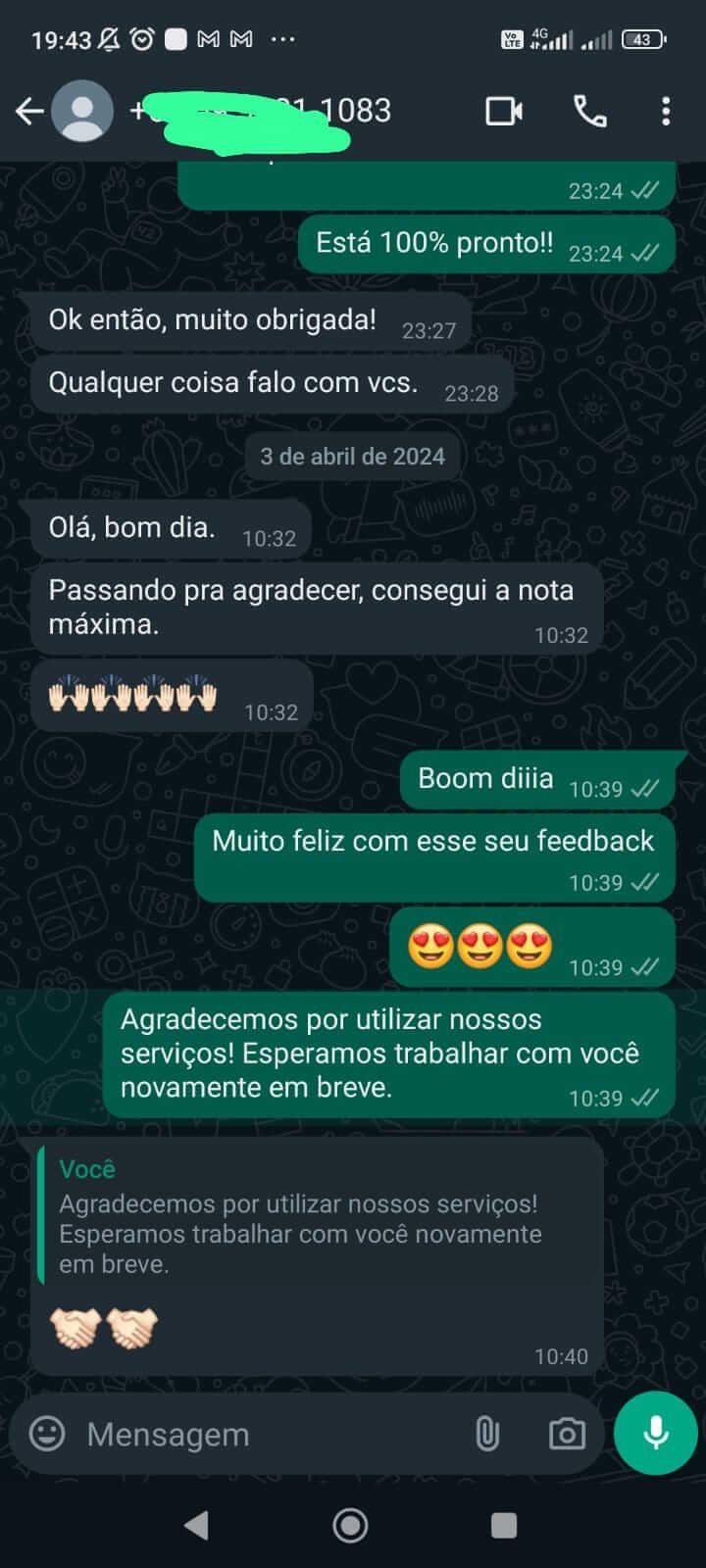Attach a file with the paperclip
The image size is (706, 1568).
tap(487, 1435)
